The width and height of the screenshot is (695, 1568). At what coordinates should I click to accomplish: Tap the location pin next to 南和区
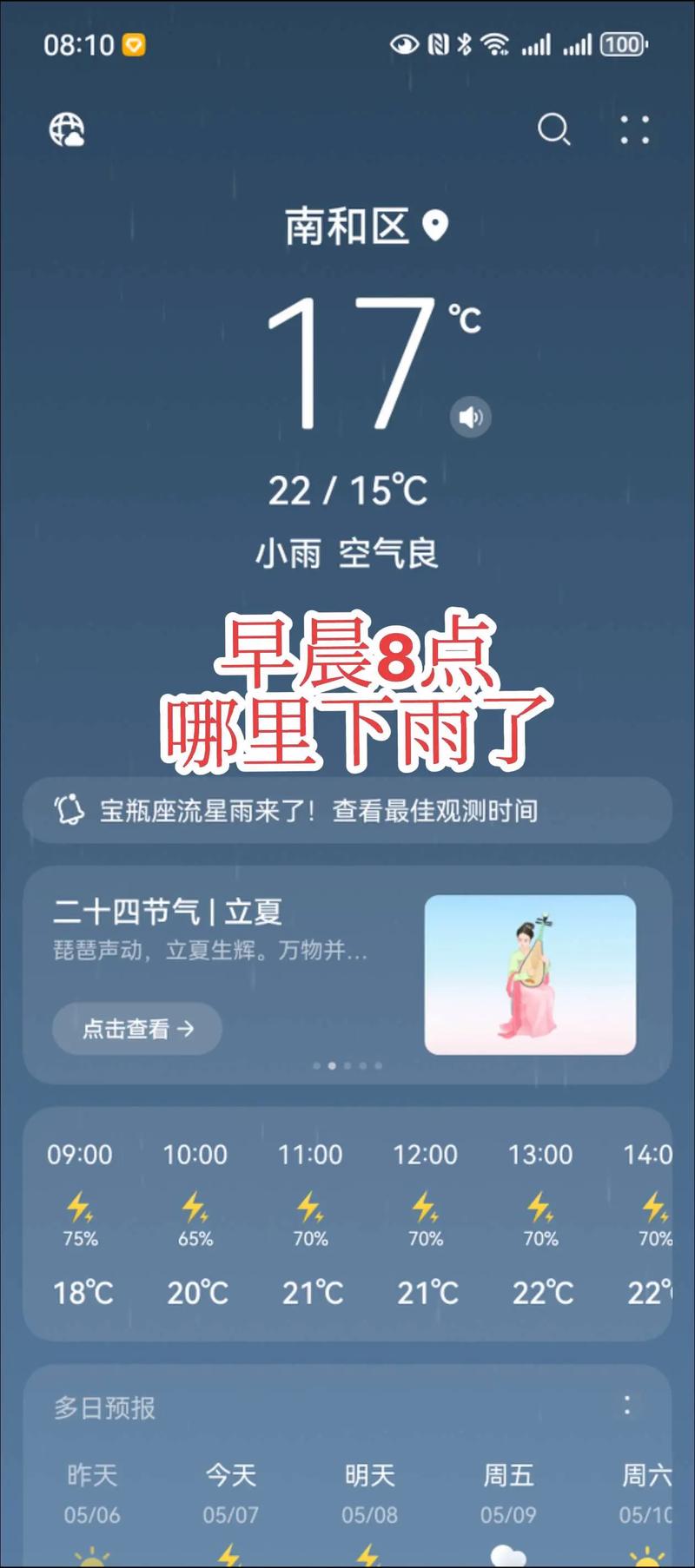click(434, 225)
